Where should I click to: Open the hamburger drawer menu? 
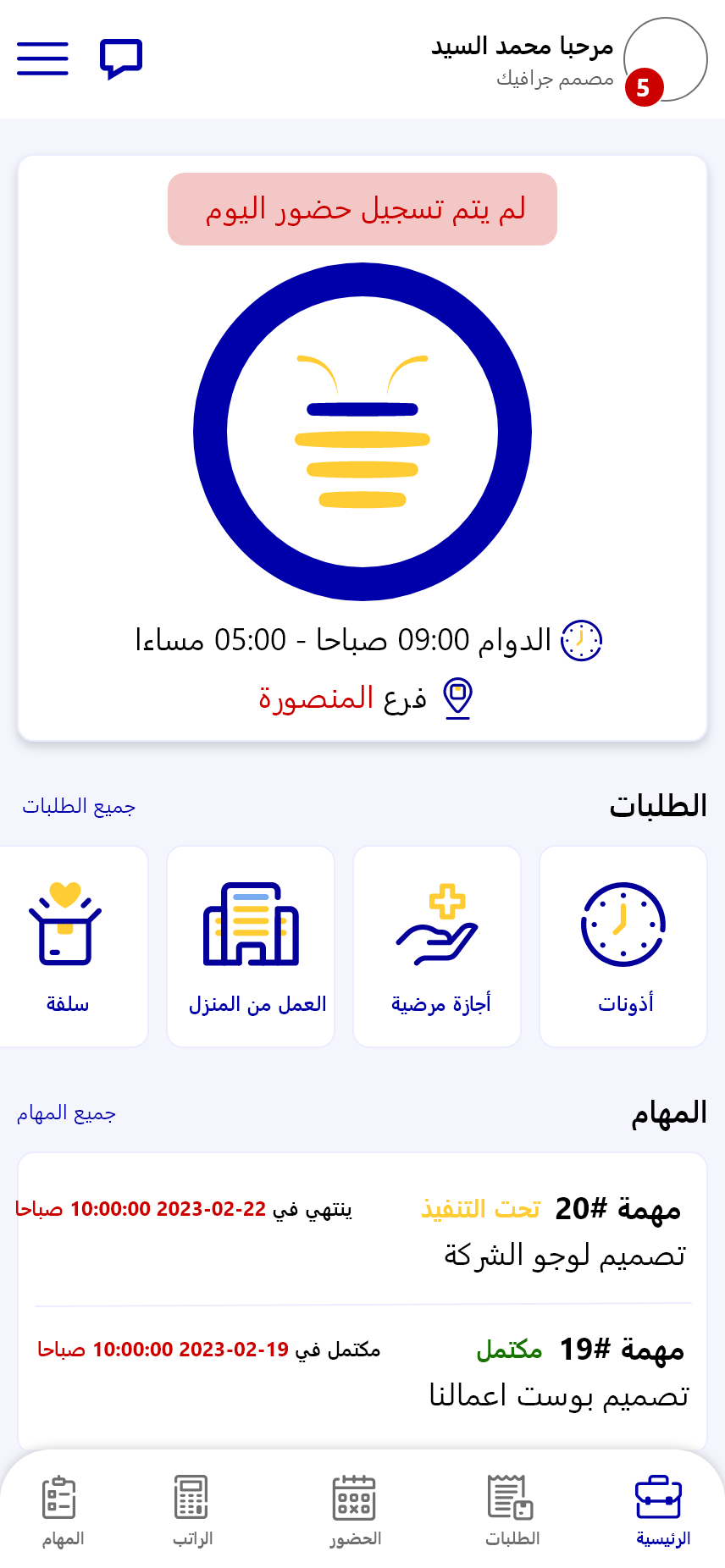[x=42, y=58]
